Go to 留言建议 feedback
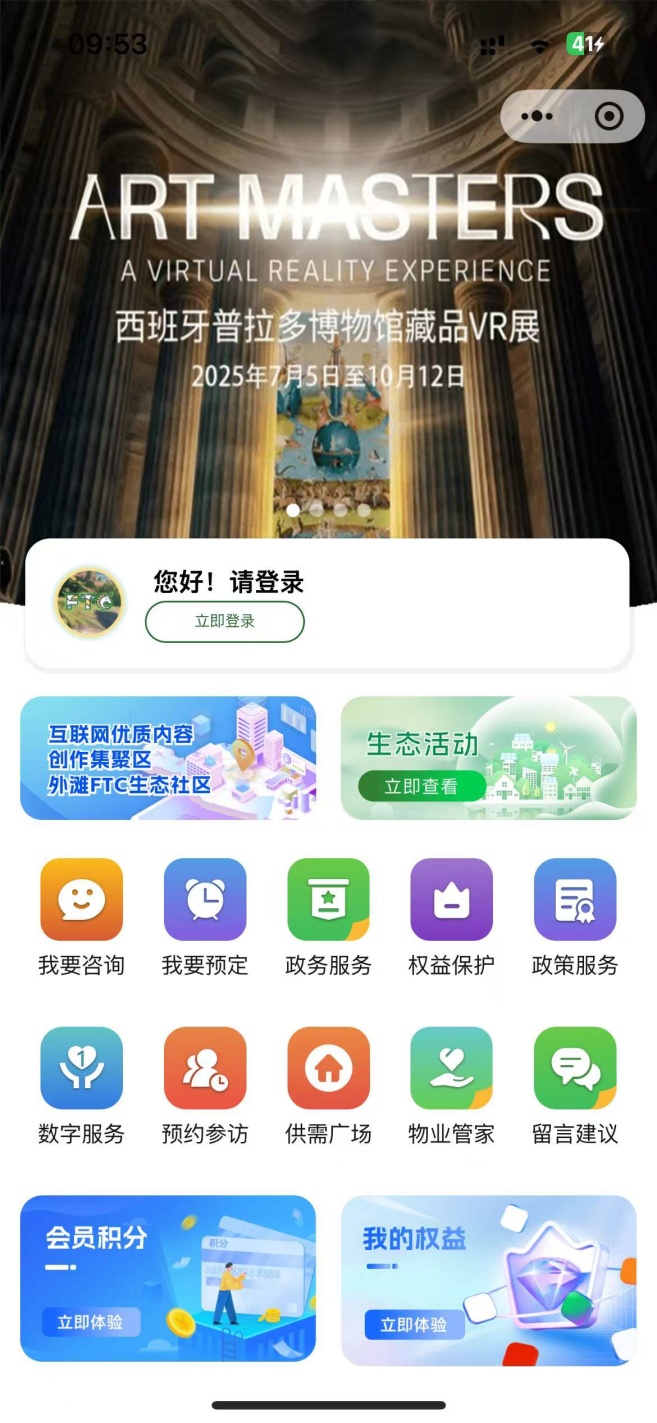 [x=575, y=1068]
